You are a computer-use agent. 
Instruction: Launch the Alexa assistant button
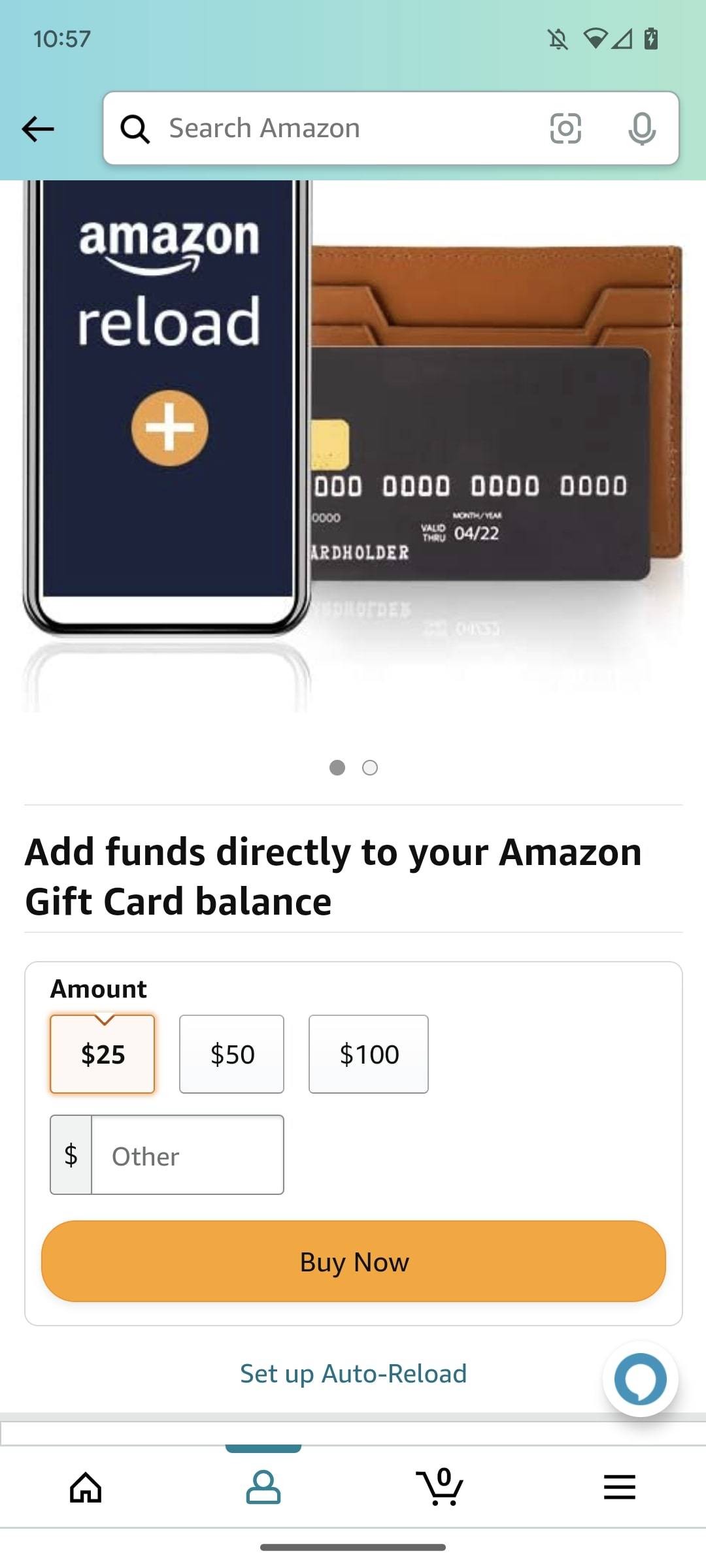[640, 1379]
